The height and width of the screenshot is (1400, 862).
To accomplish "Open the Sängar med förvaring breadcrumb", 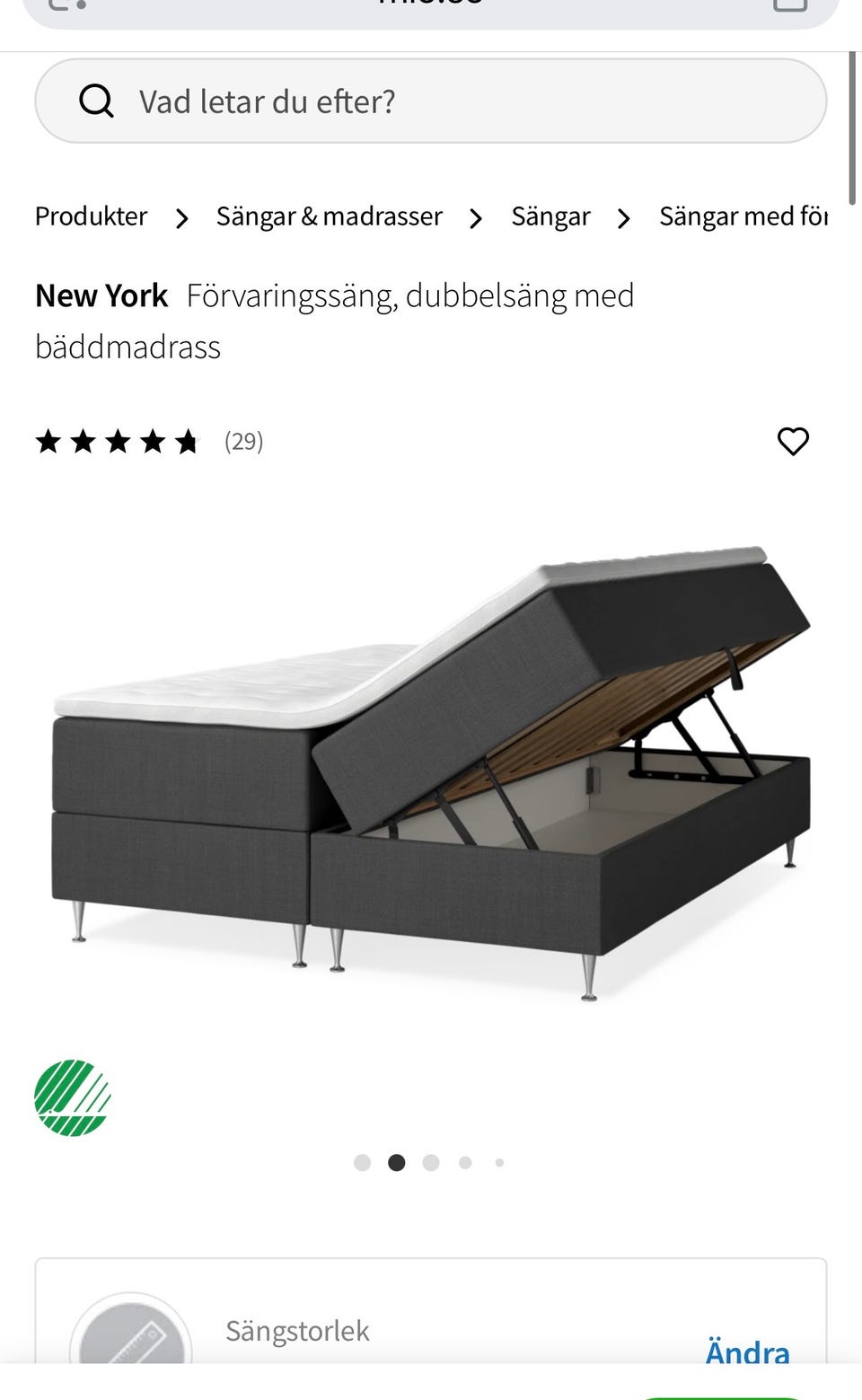I will (x=743, y=216).
